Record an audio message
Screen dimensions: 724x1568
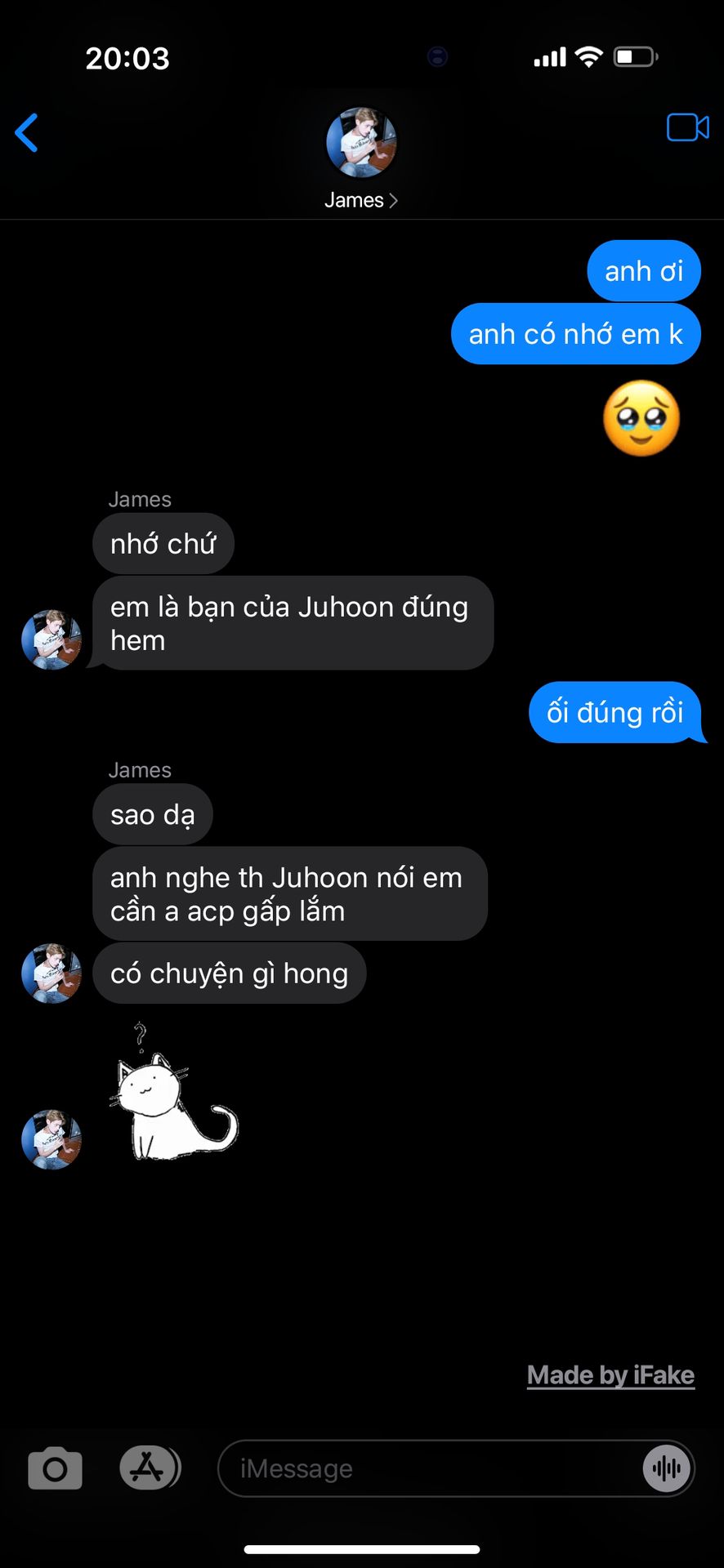point(666,1469)
